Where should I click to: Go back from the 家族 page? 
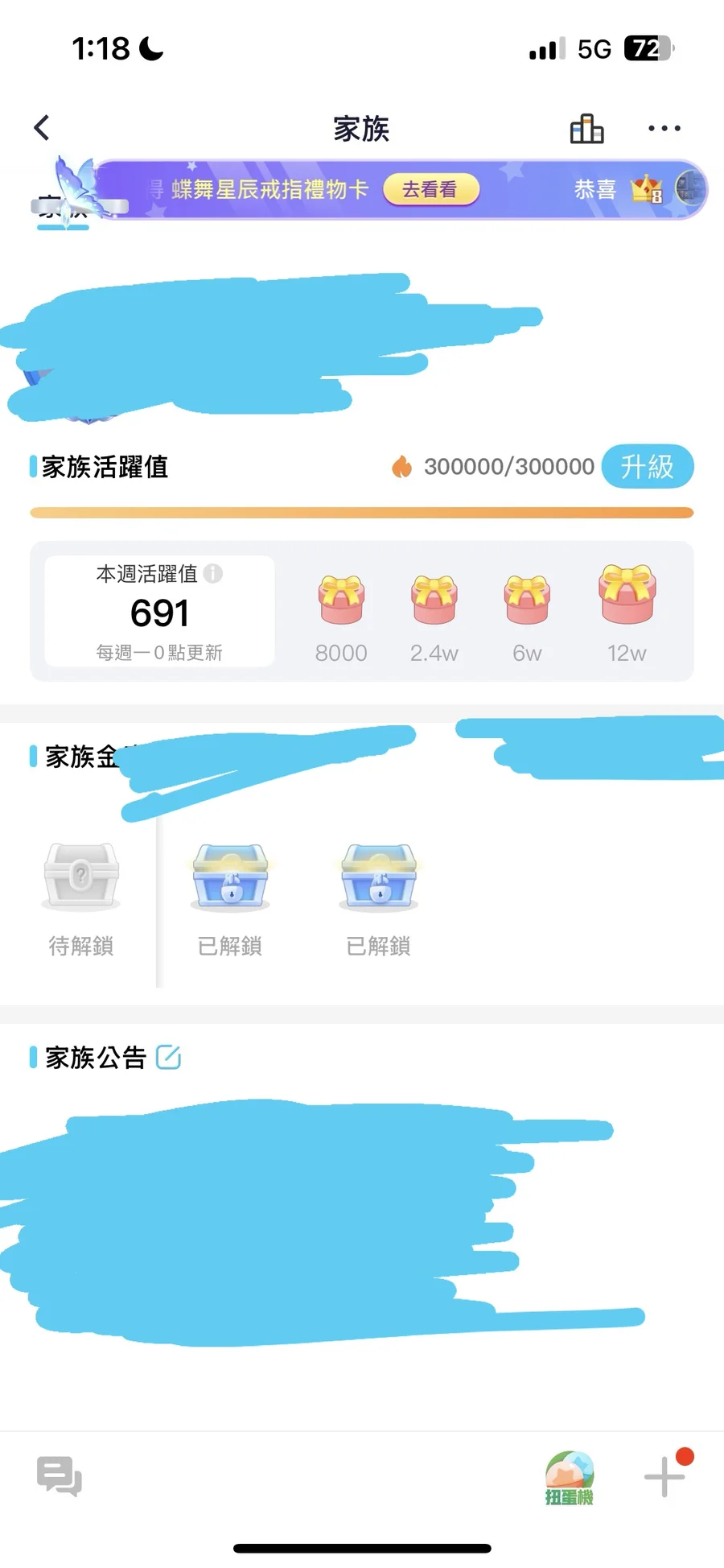pyautogui.click(x=42, y=128)
